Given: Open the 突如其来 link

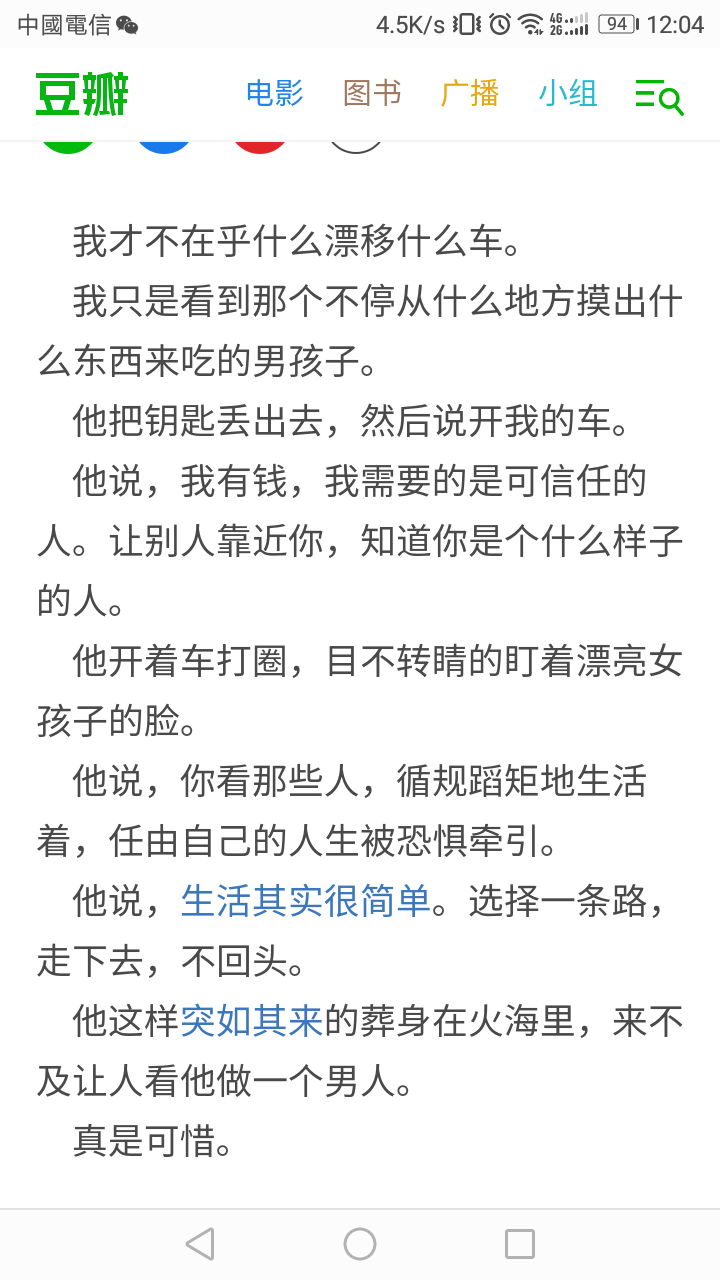Looking at the screenshot, I should 252,1021.
